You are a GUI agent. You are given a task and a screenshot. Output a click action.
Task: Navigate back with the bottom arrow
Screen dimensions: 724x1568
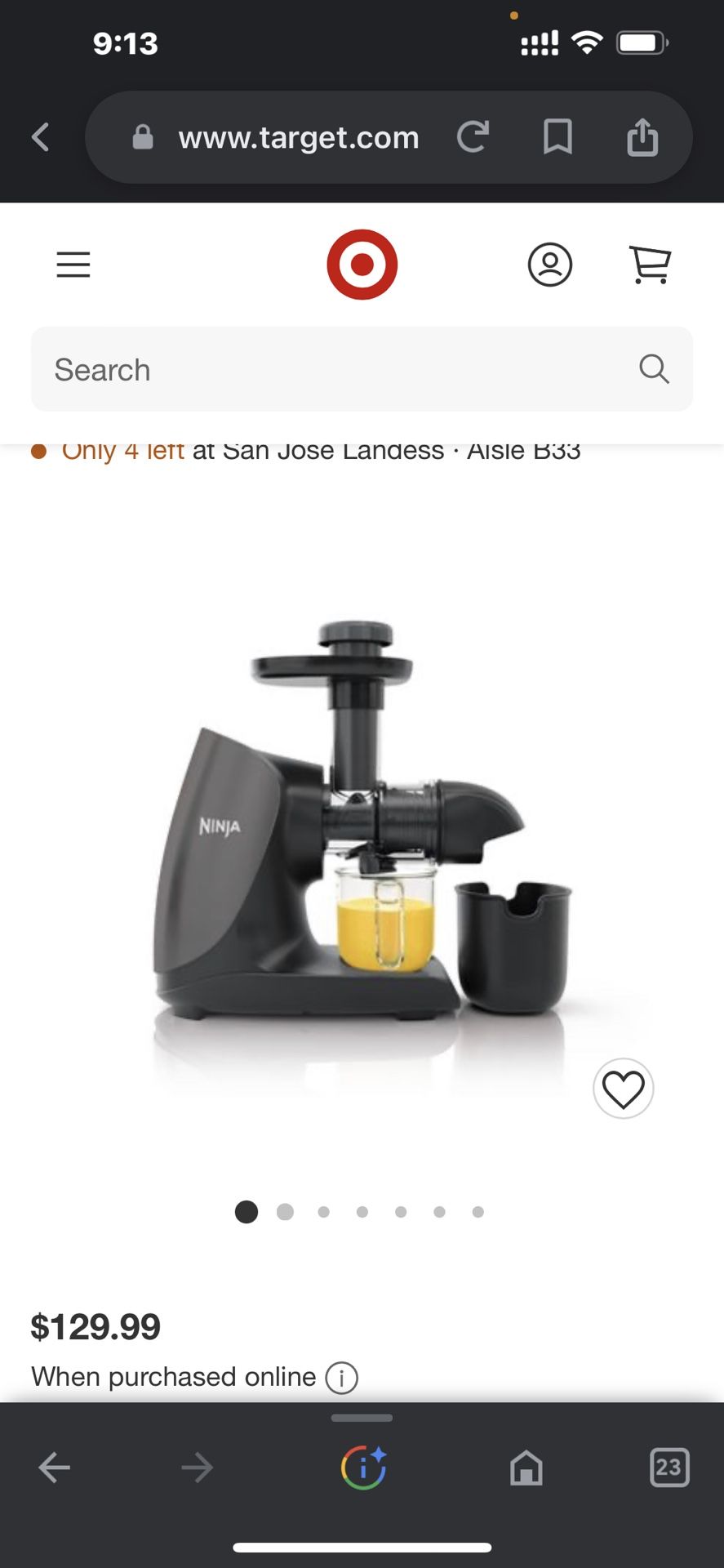pos(55,1468)
